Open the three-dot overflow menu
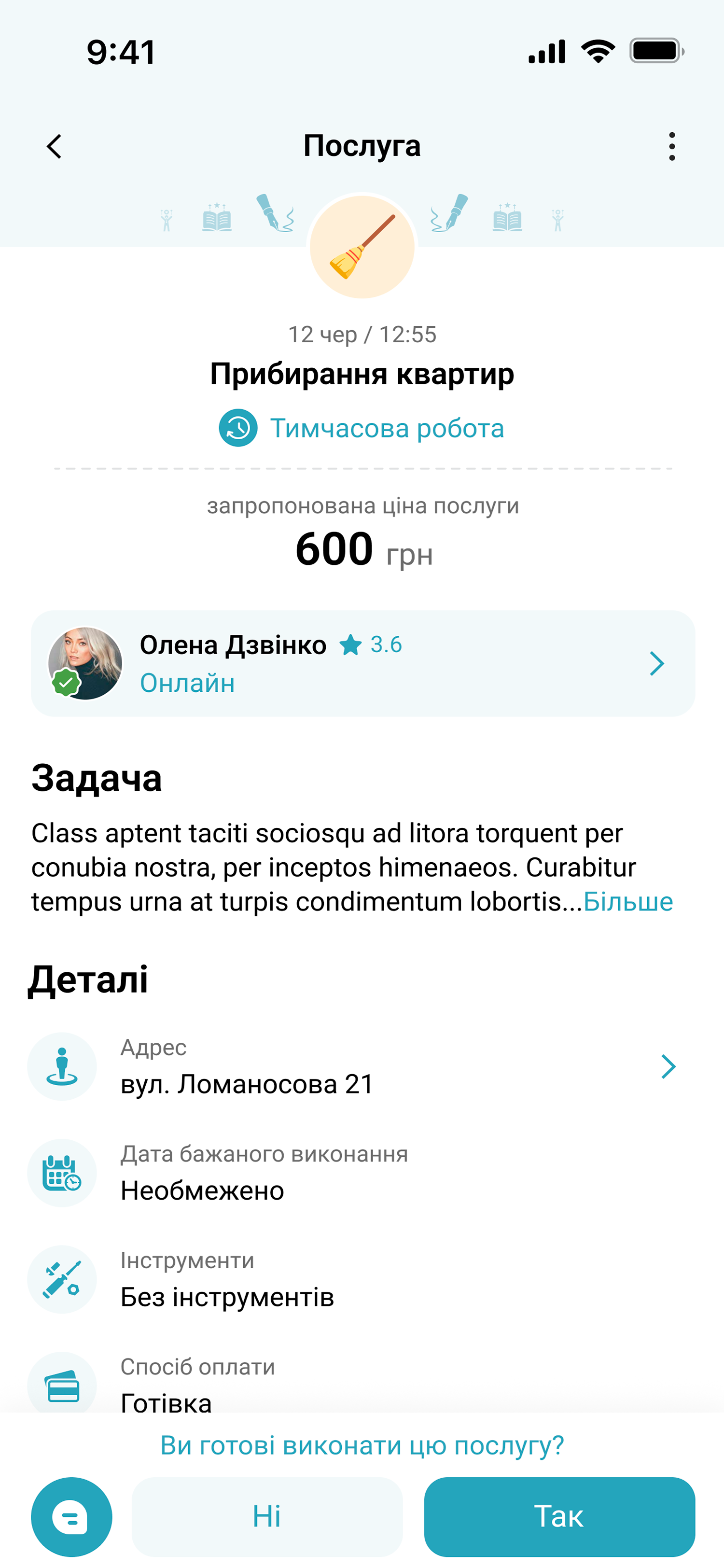724x1568 pixels. click(671, 147)
